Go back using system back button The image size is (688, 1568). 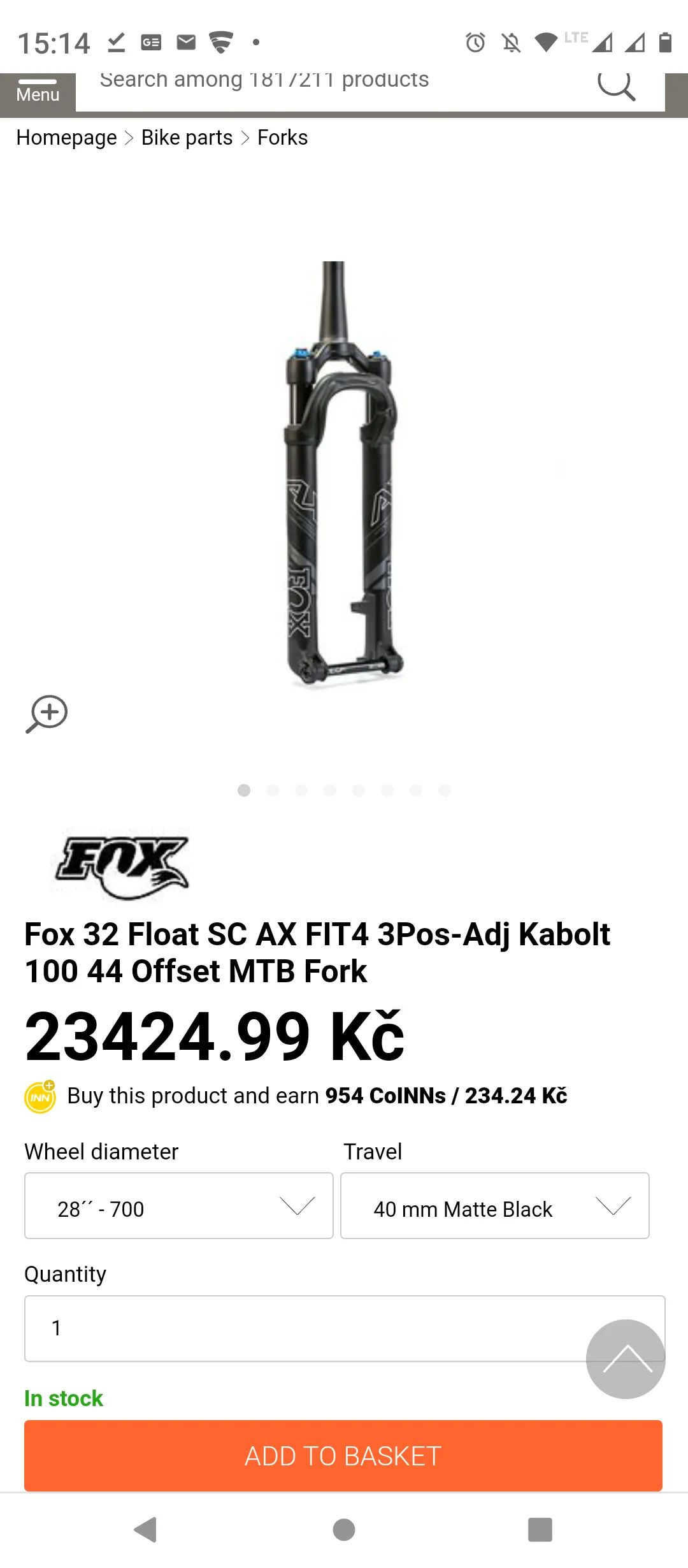(145, 1530)
